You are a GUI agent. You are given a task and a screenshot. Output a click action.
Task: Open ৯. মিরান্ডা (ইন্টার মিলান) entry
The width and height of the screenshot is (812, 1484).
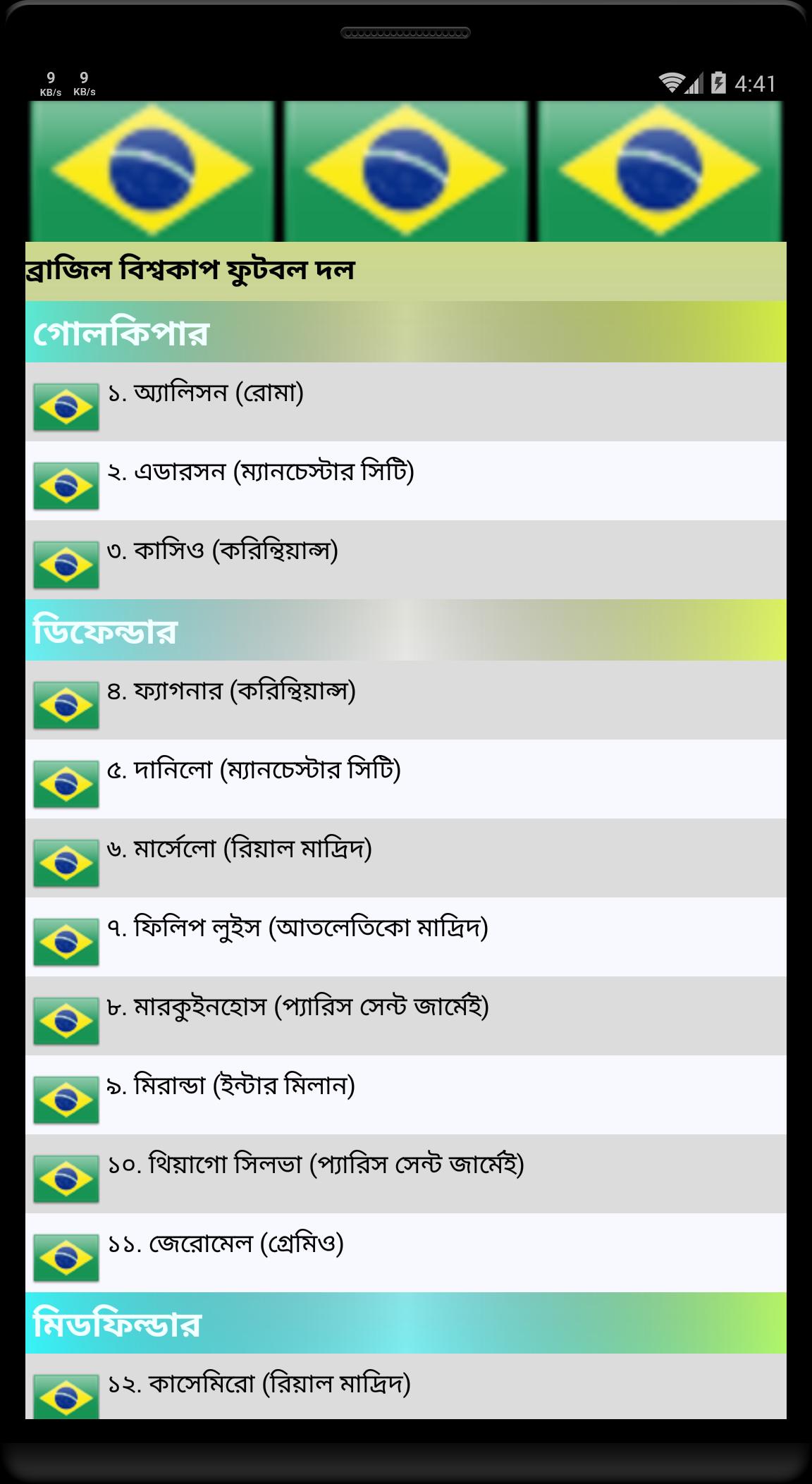pyautogui.click(x=405, y=1095)
